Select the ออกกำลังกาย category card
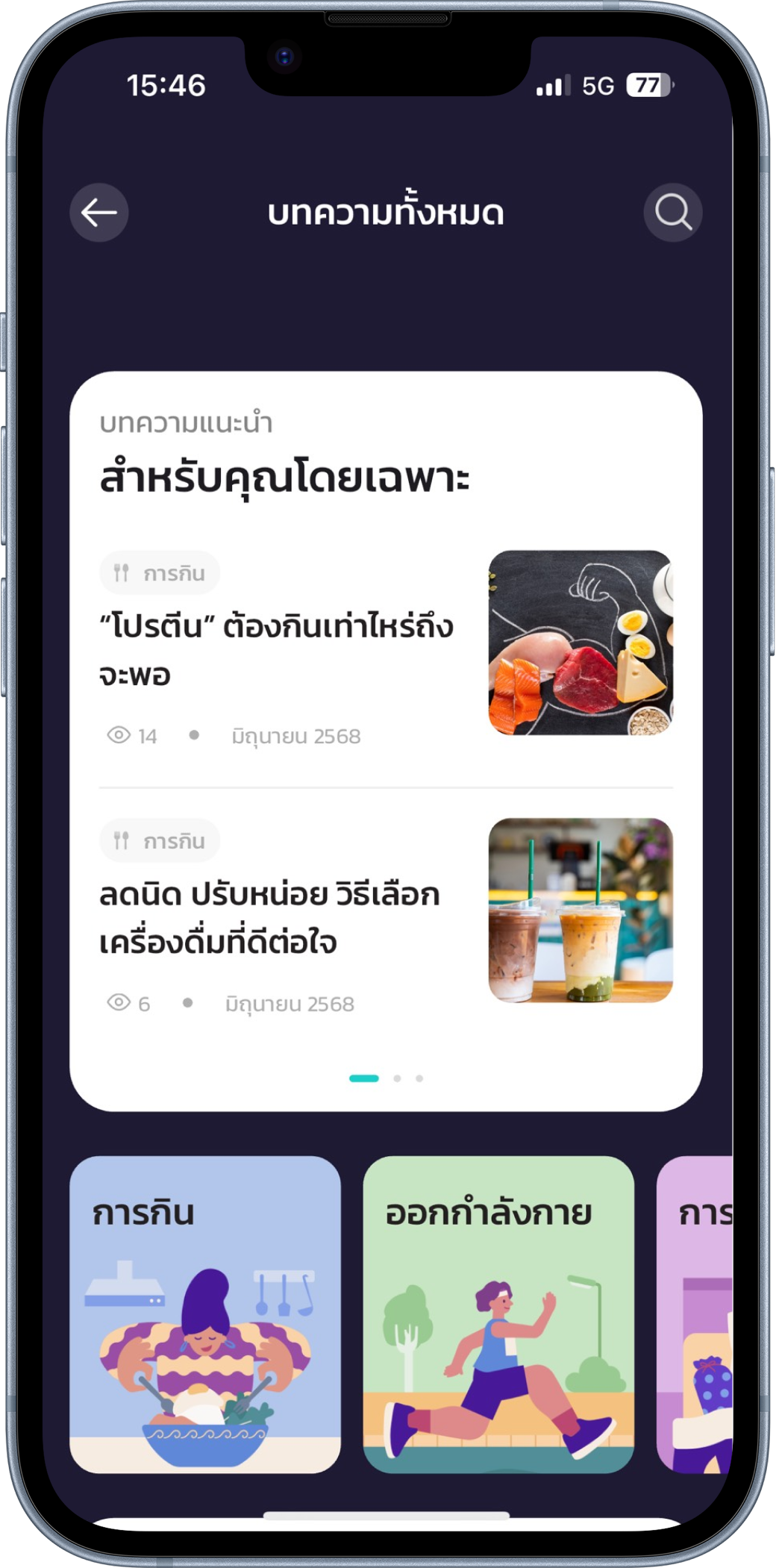 tap(498, 1314)
